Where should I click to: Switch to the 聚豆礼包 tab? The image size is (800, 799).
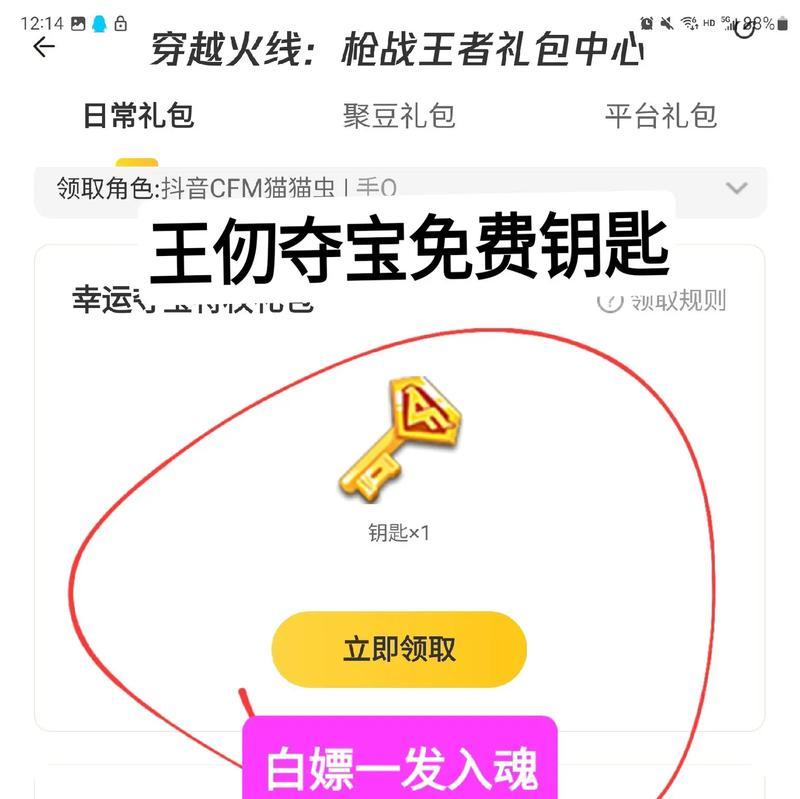click(399, 116)
